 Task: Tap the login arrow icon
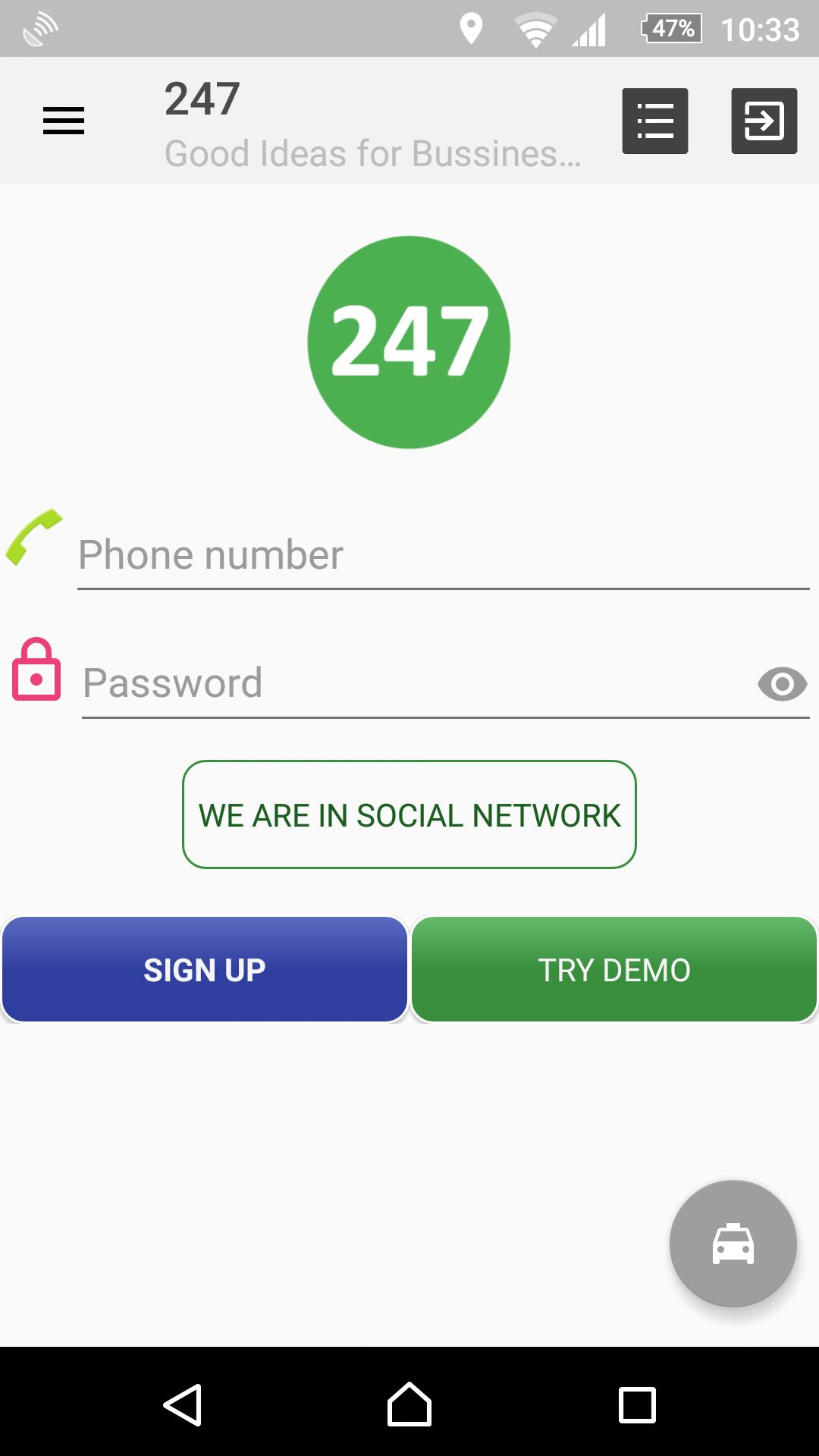764,121
